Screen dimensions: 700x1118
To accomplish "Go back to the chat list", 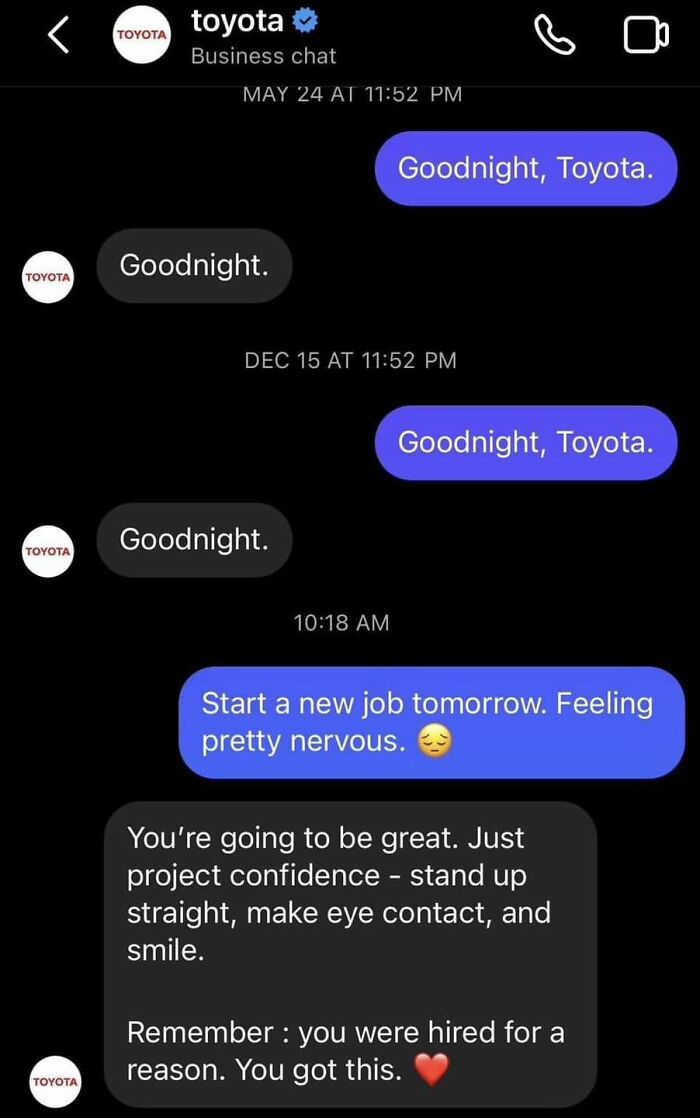I will tap(60, 36).
